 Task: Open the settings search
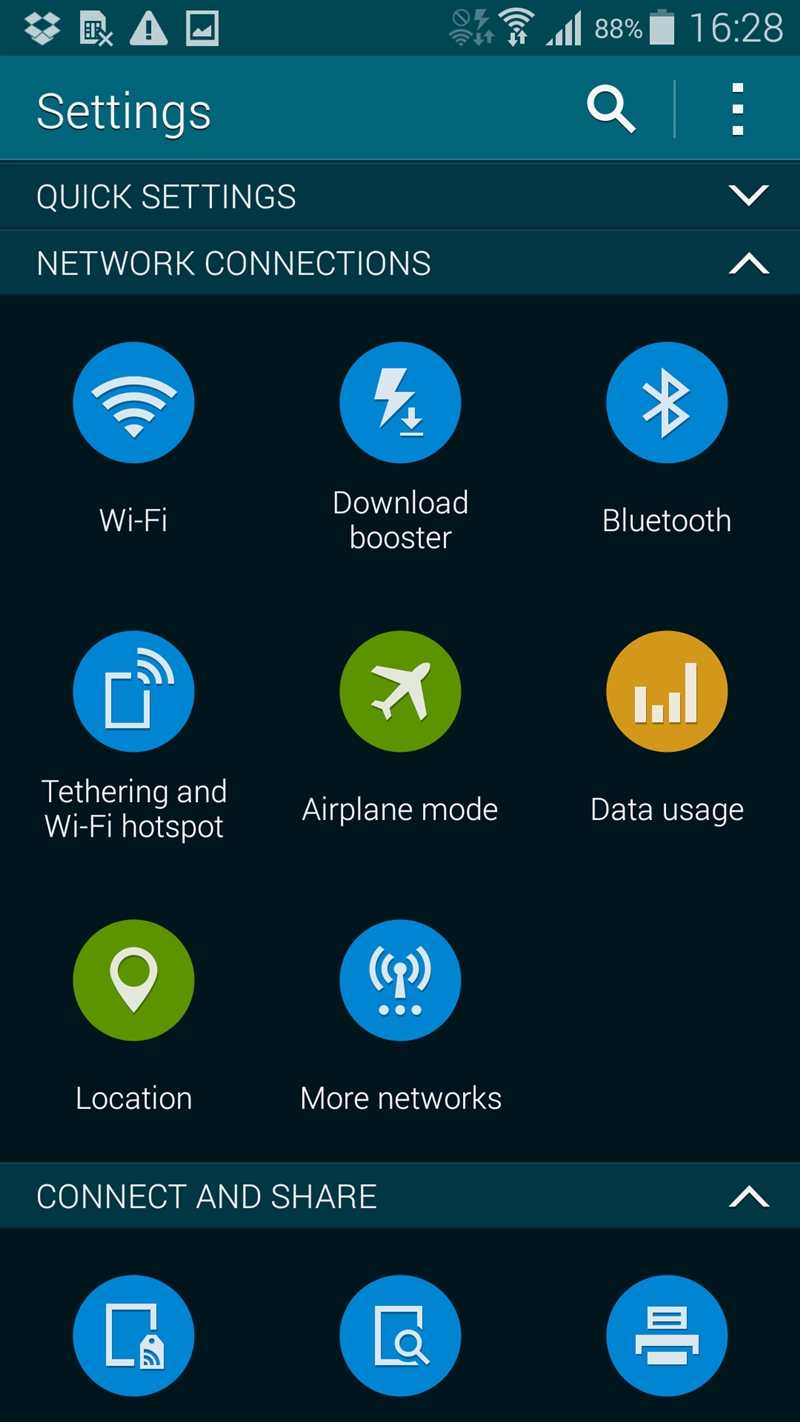(611, 109)
